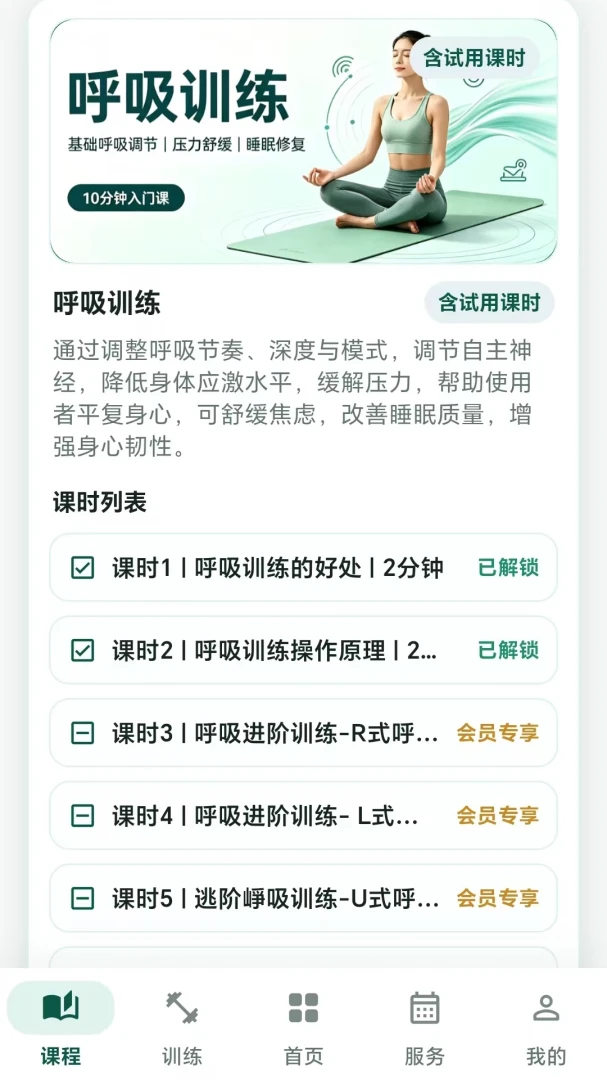Switch to the 服务 tab
607x1080 pixels.
point(424,1026)
